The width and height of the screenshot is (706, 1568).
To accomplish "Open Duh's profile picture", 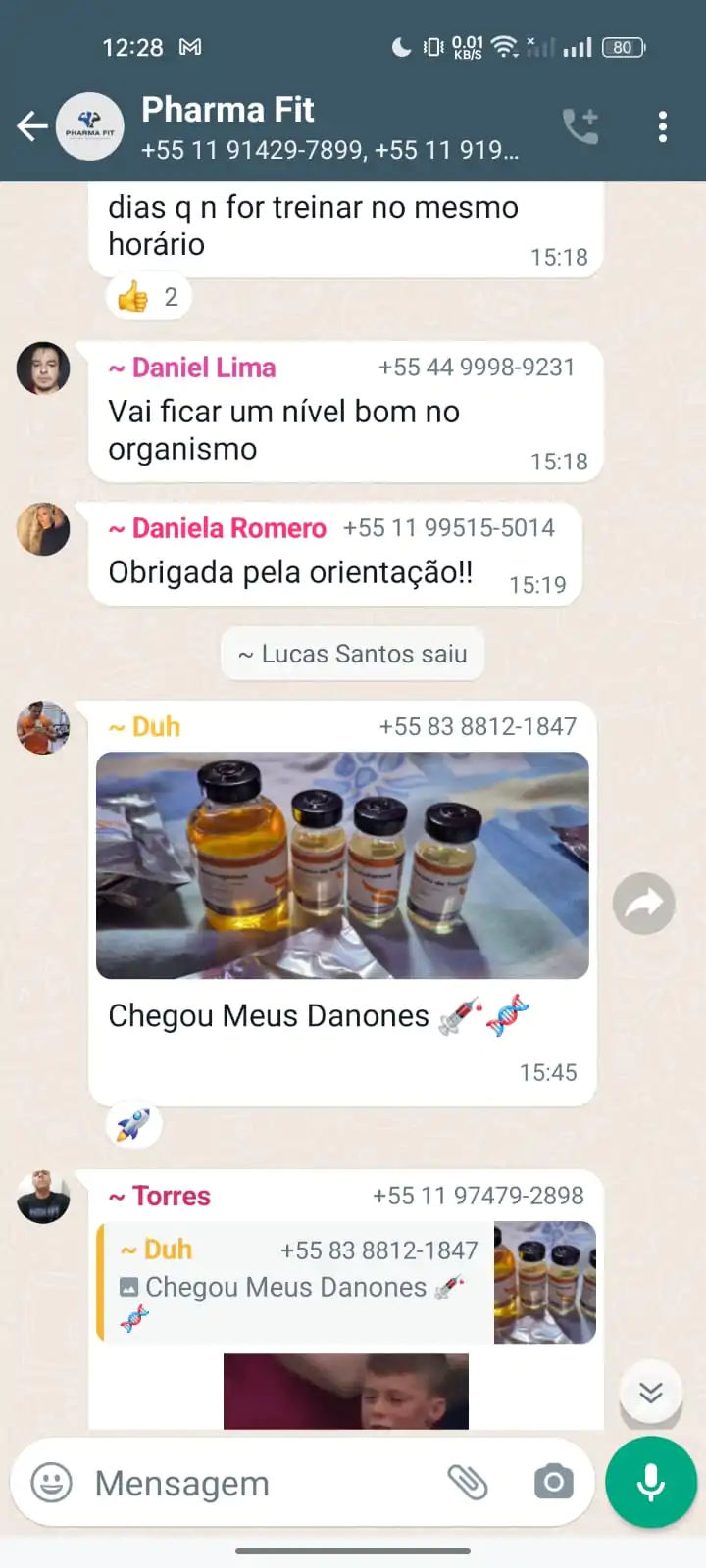I will pyautogui.click(x=43, y=727).
